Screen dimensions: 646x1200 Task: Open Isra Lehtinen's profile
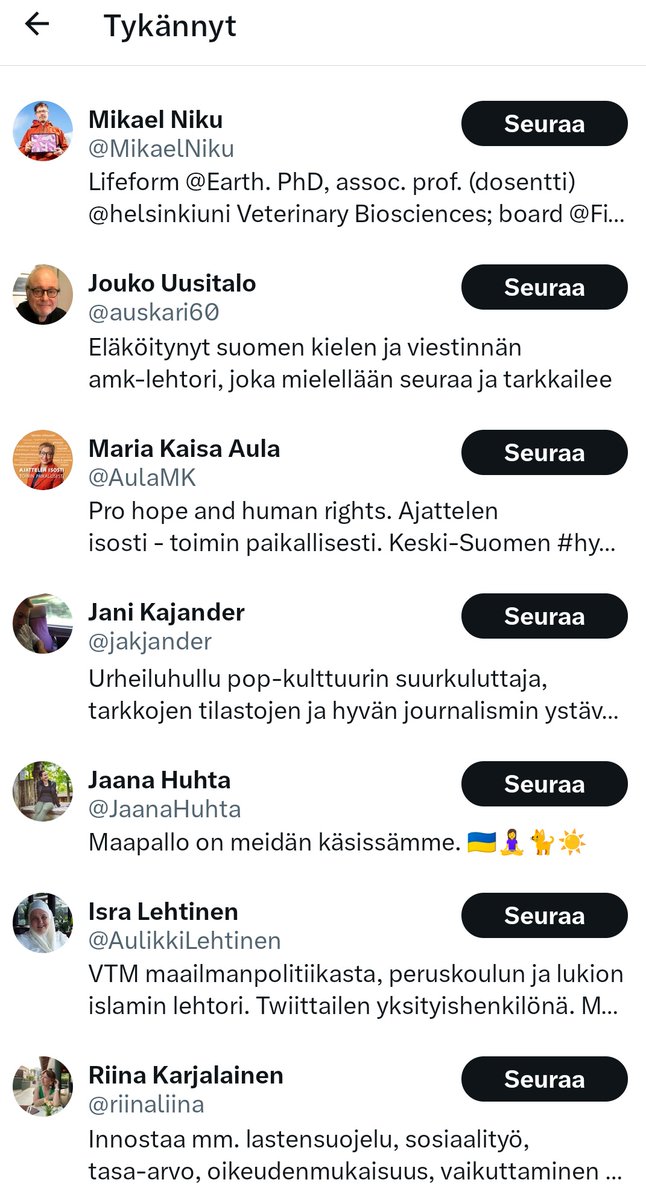[163, 912]
